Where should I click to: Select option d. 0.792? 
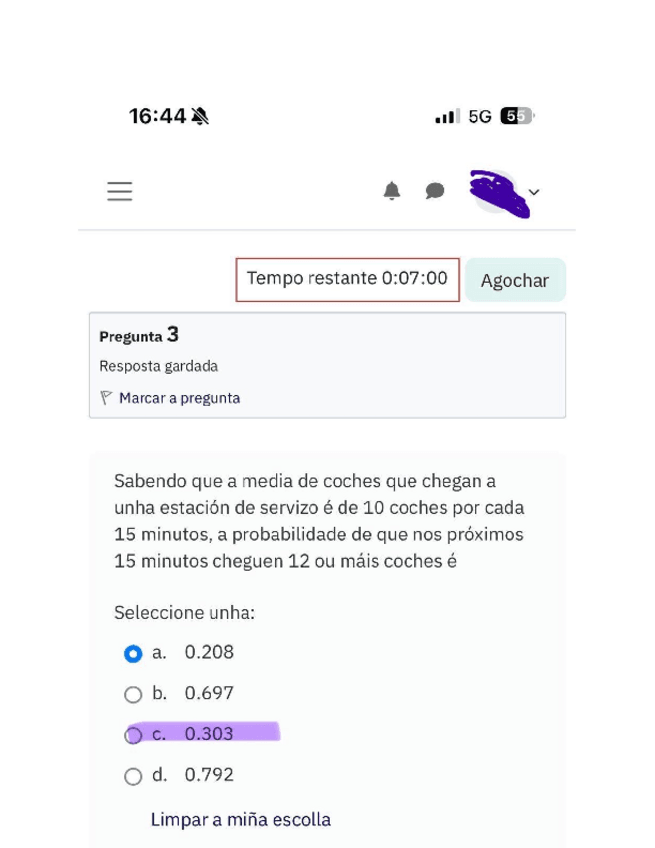(133, 776)
